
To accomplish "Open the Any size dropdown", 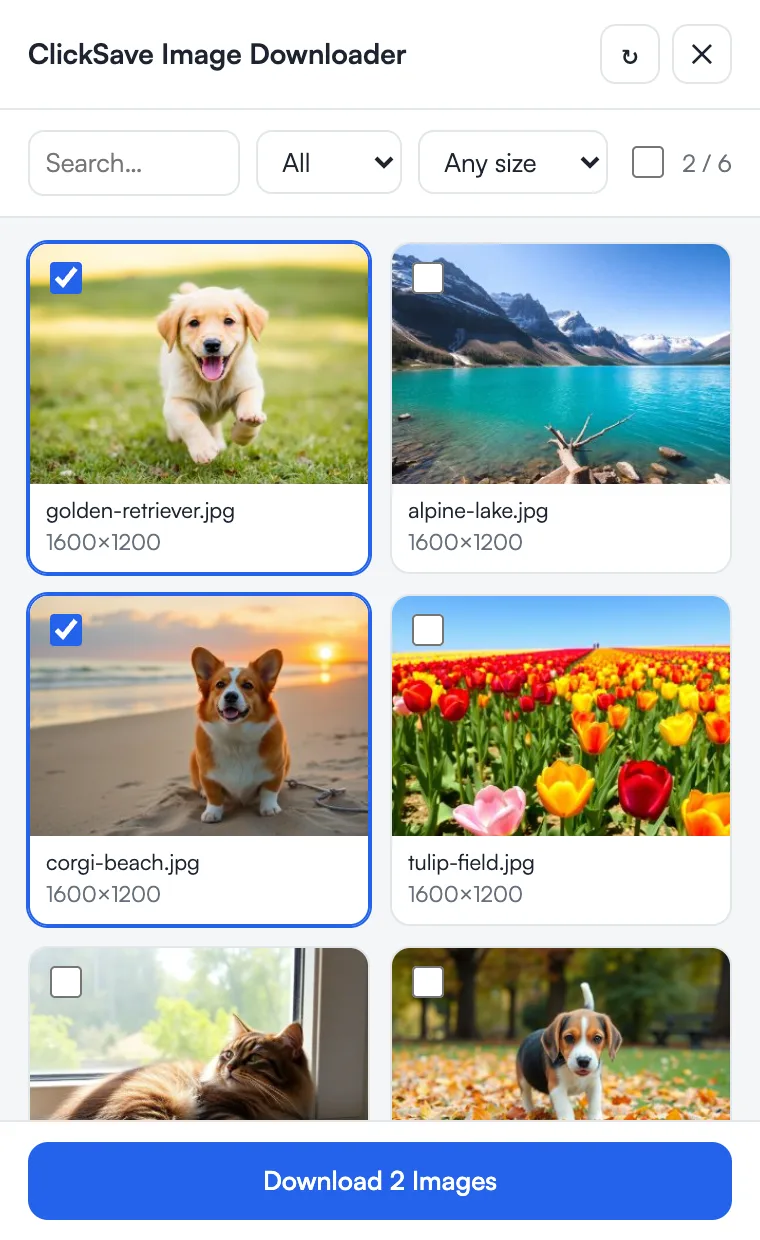I will pyautogui.click(x=513, y=163).
